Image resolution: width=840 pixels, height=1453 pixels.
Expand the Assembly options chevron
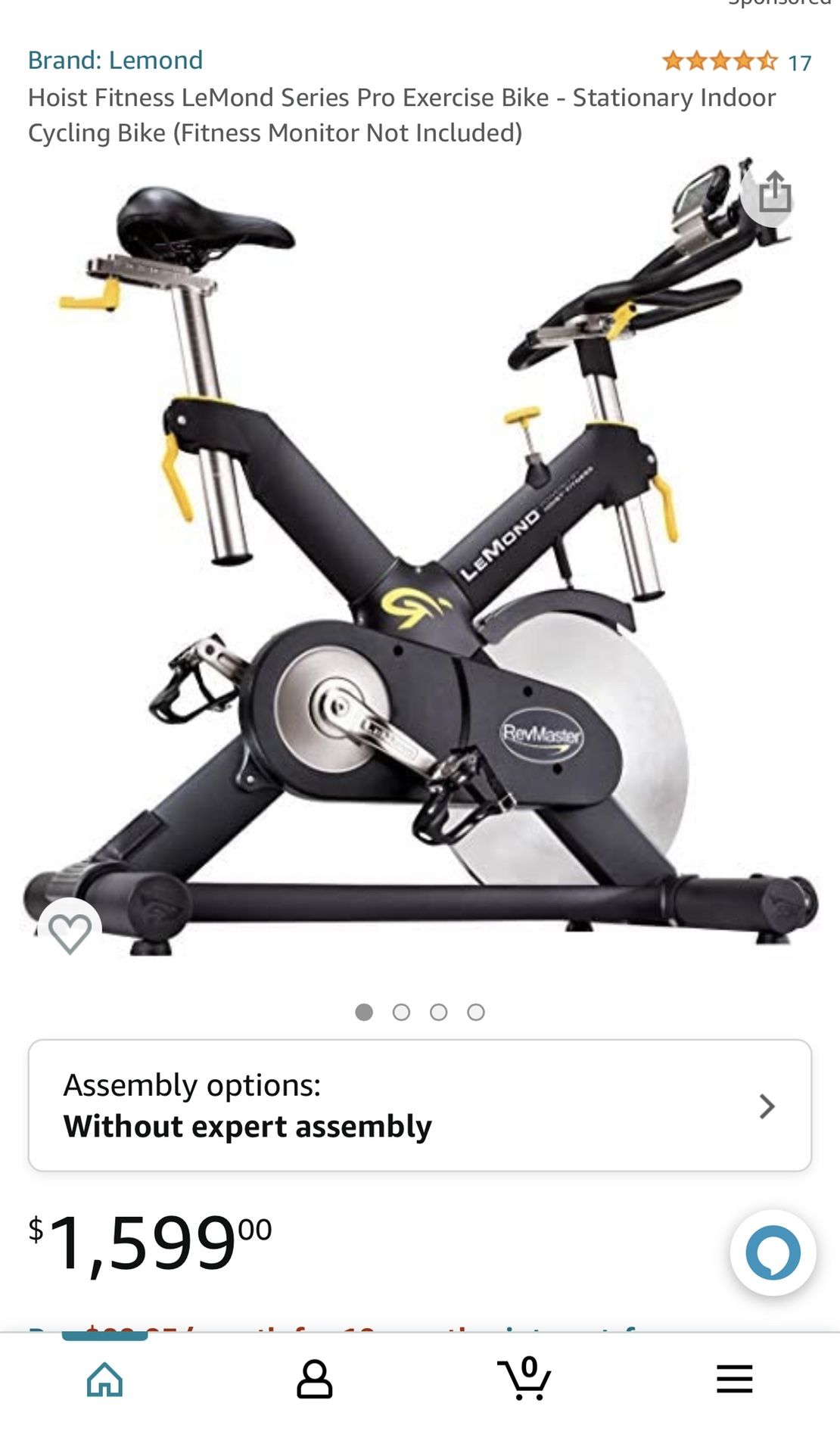click(766, 1106)
